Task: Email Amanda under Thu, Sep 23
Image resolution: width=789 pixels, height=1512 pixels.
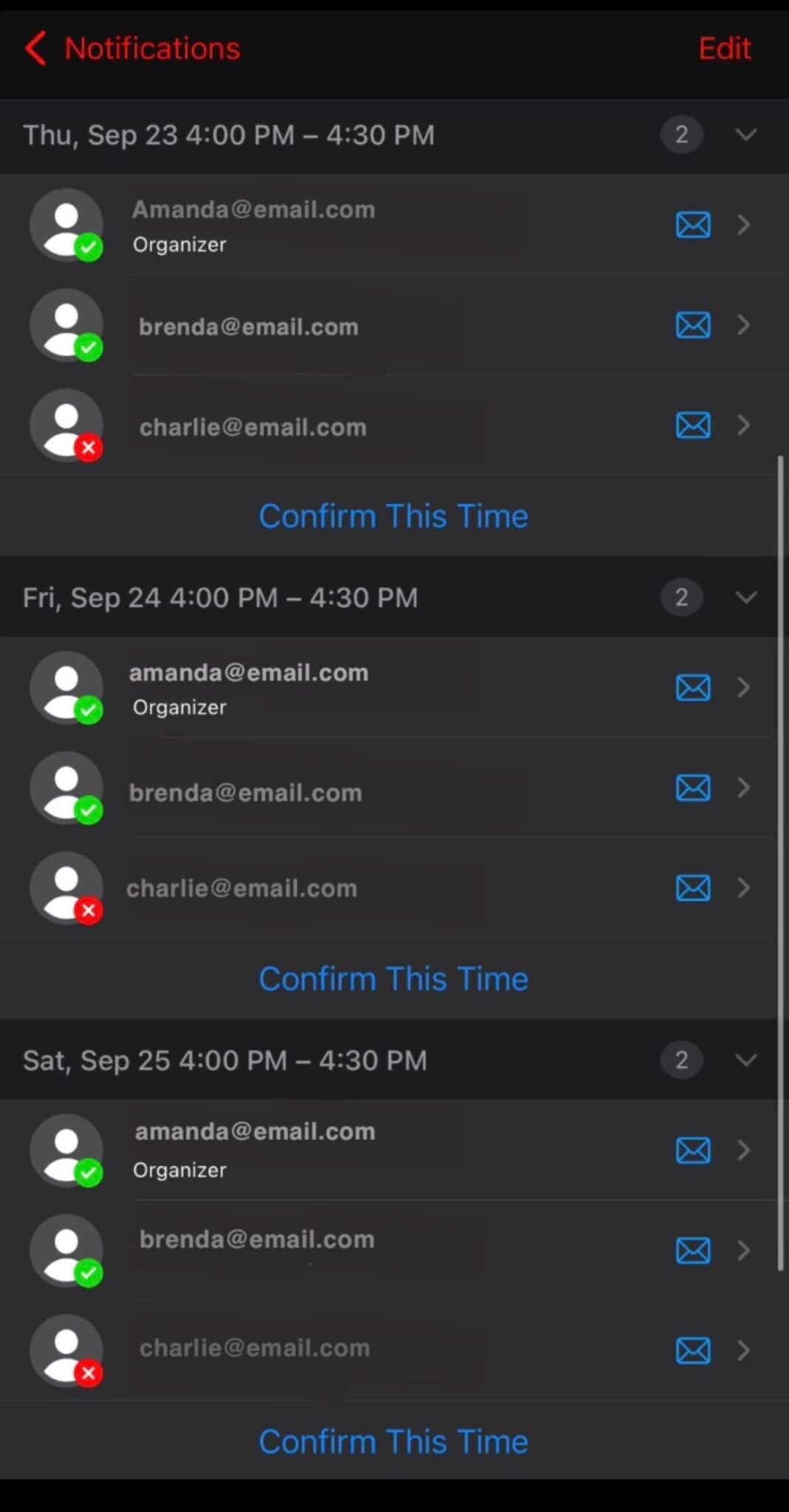Action: coord(693,224)
